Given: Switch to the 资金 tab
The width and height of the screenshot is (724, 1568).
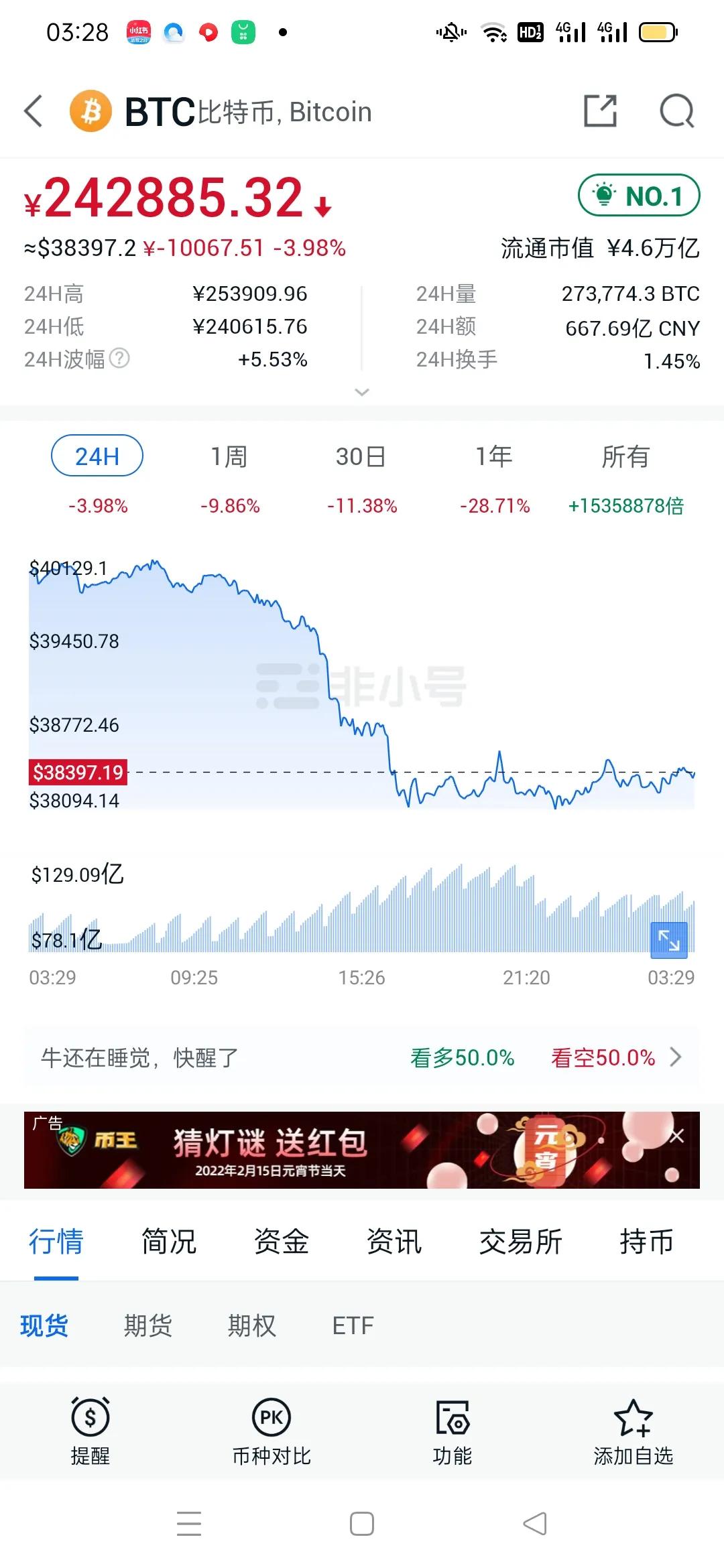Looking at the screenshot, I should click(282, 1242).
